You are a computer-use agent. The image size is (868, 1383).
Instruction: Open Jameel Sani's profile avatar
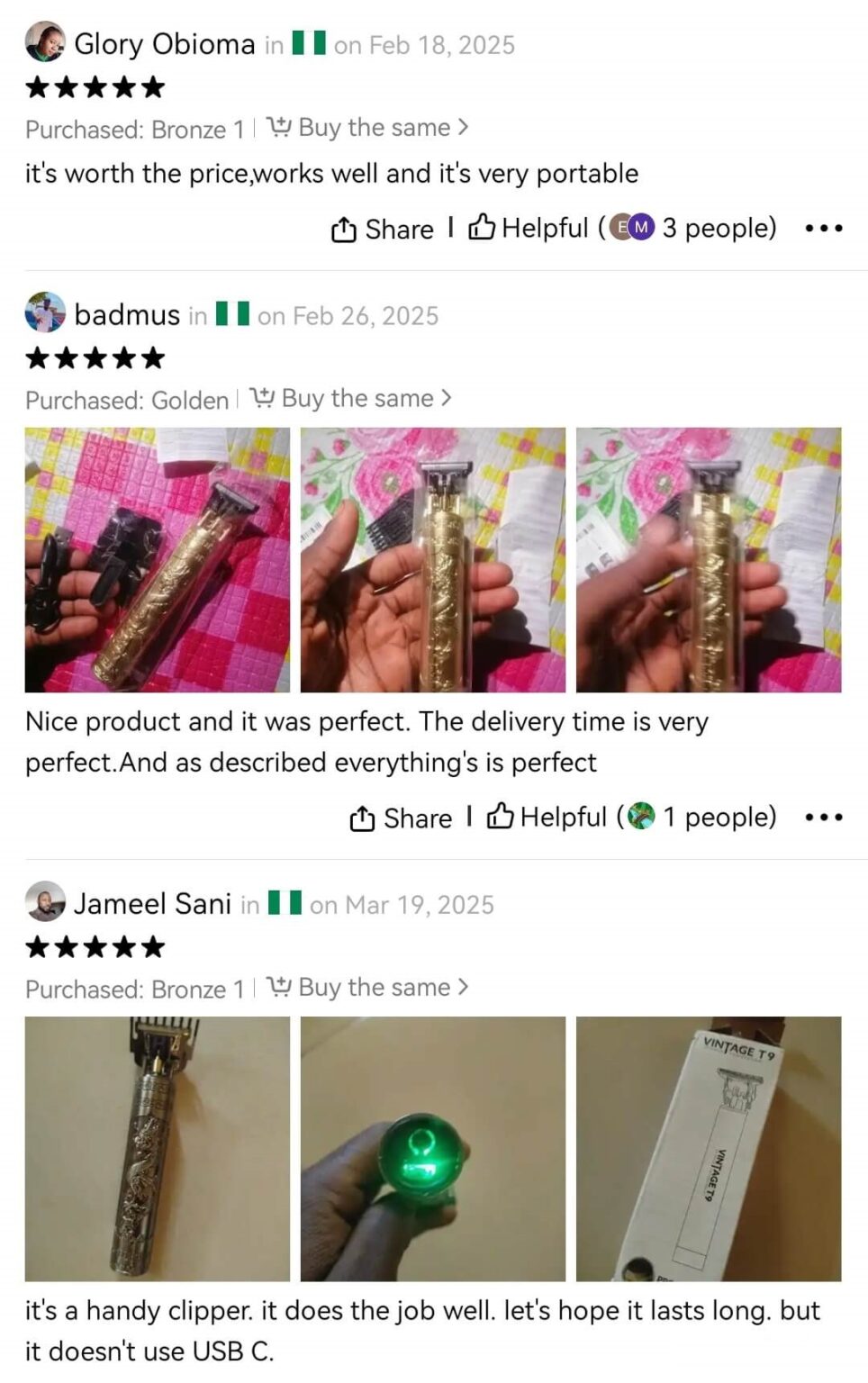click(45, 901)
